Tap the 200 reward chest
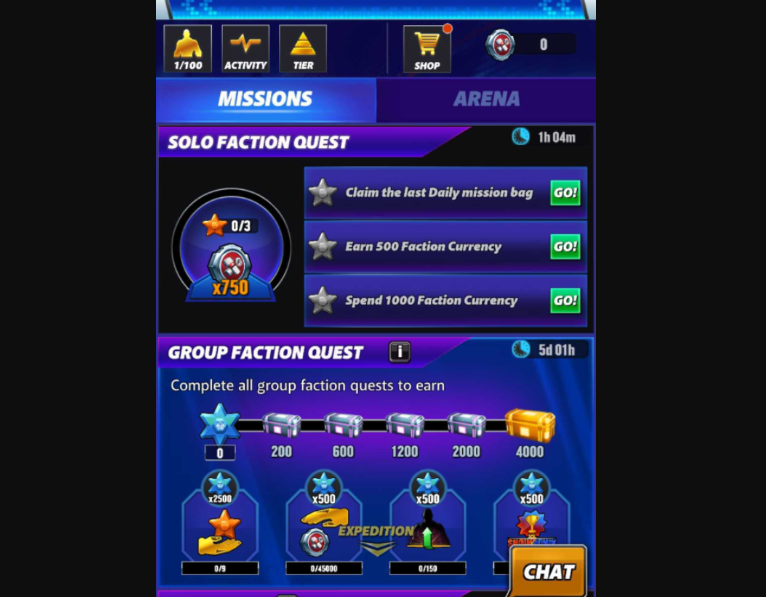 click(x=282, y=426)
